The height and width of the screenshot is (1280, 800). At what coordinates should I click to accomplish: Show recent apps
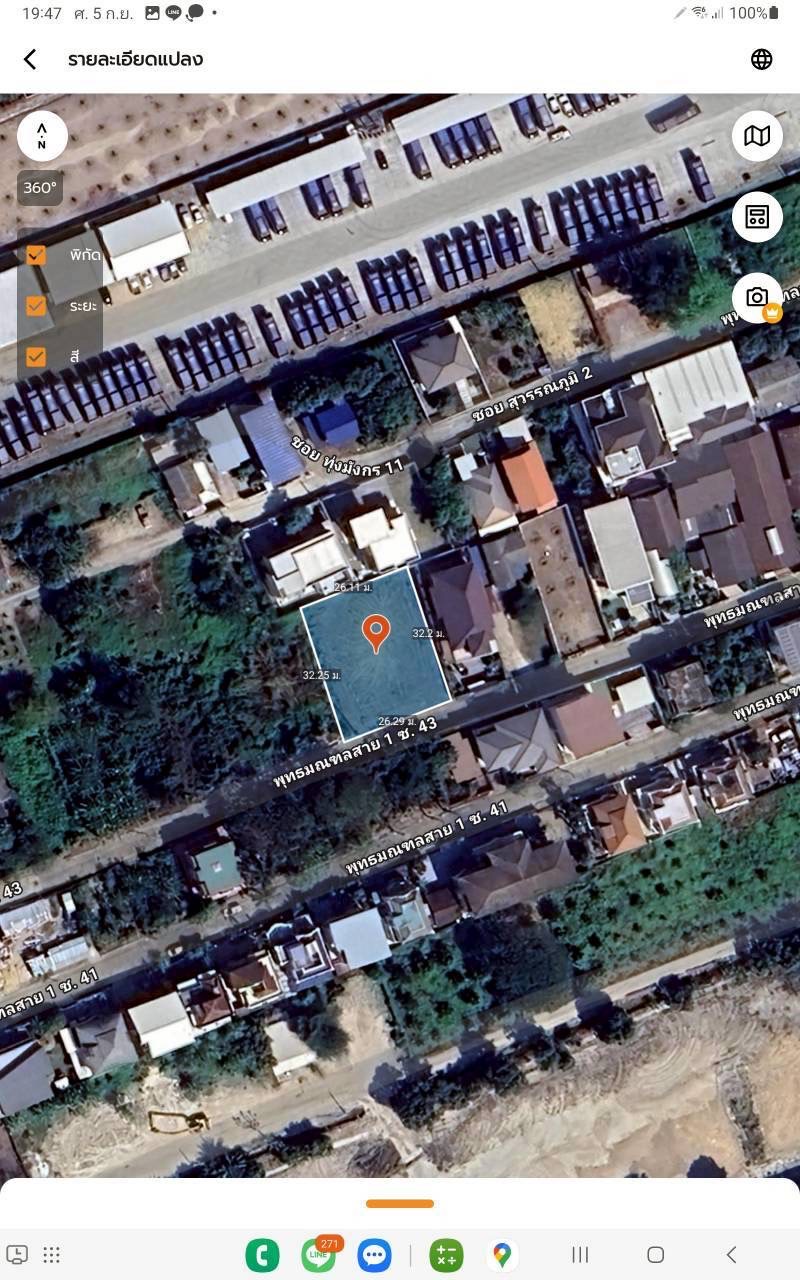click(x=580, y=1254)
